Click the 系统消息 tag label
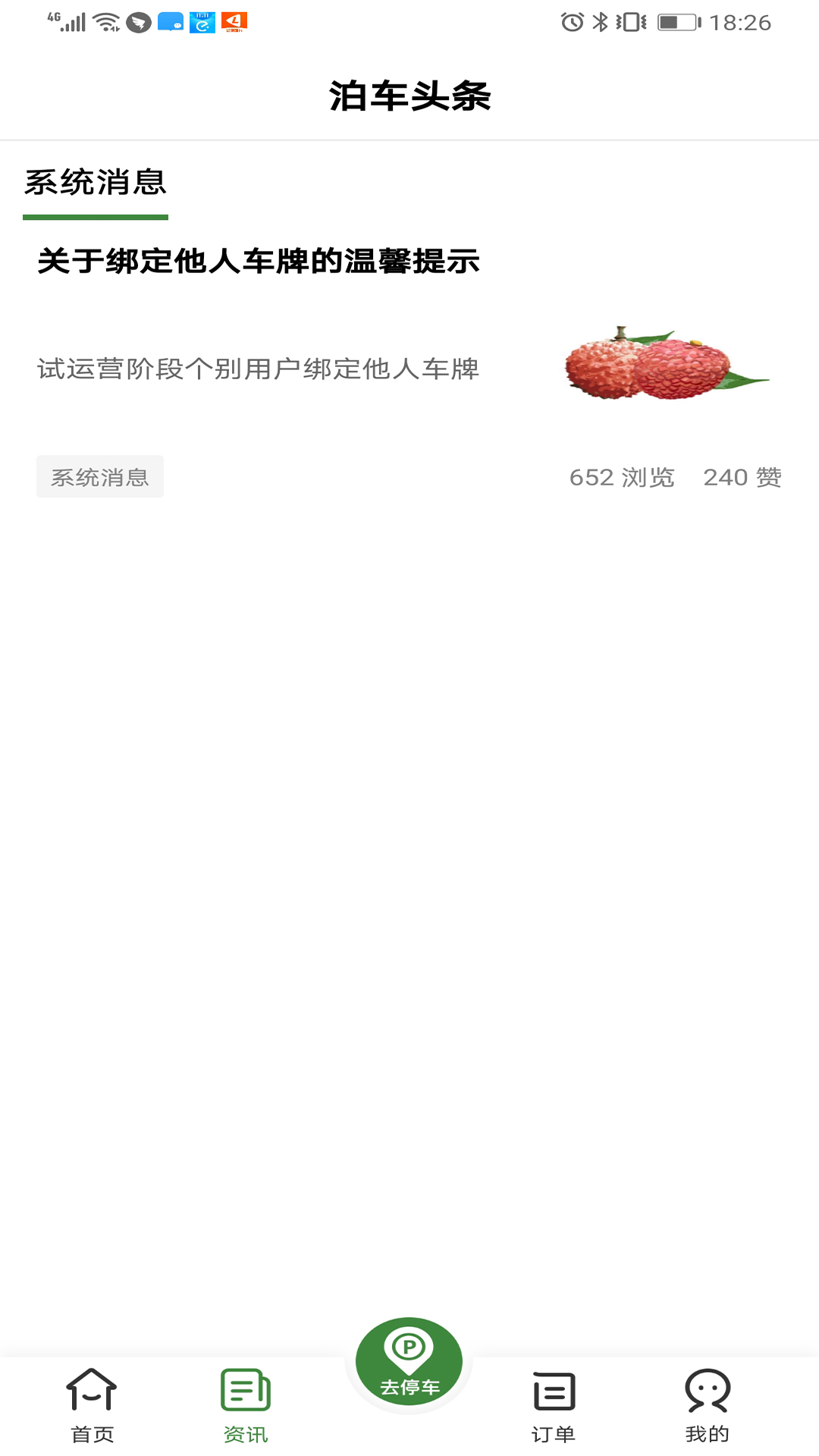The height and width of the screenshot is (1456, 819). (99, 477)
